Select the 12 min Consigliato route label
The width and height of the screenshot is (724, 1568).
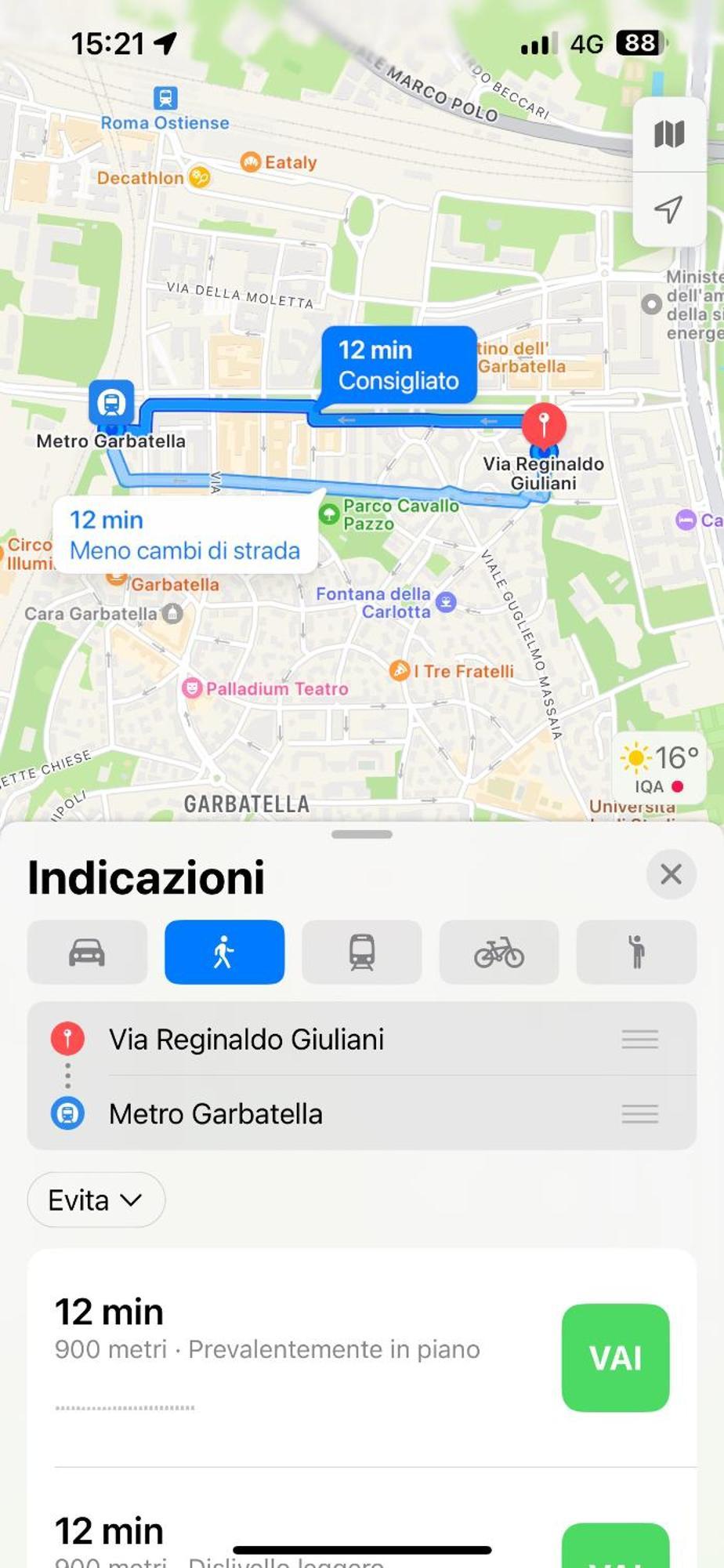click(x=398, y=365)
